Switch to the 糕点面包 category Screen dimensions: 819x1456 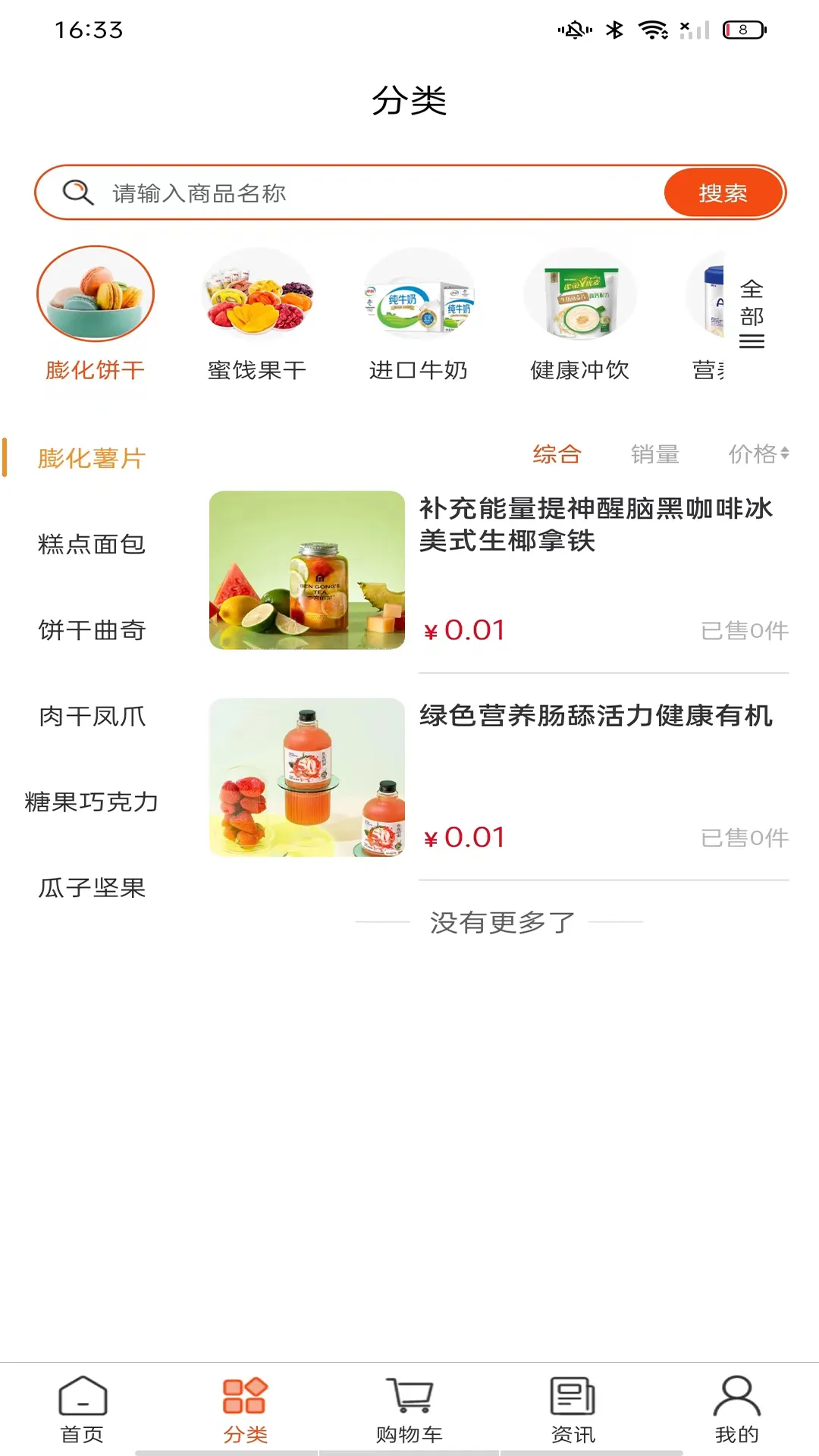tap(93, 544)
